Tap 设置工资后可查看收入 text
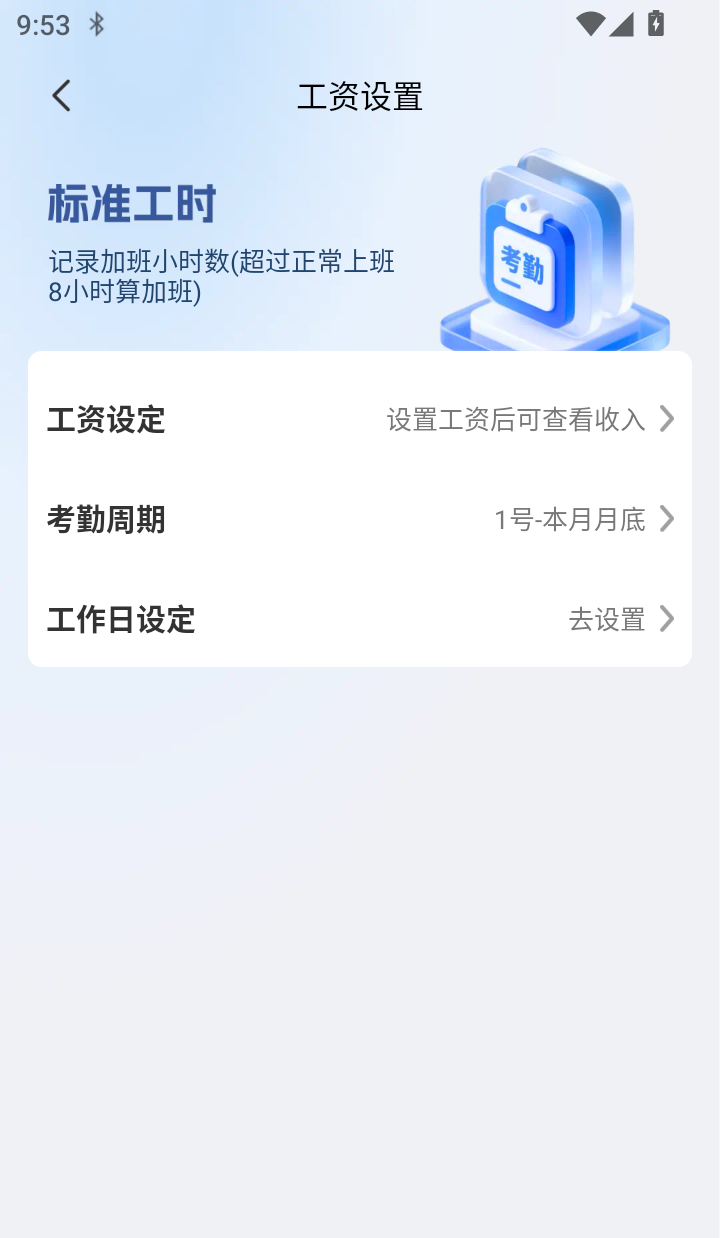Viewport: 720px width, 1238px height. (515, 420)
